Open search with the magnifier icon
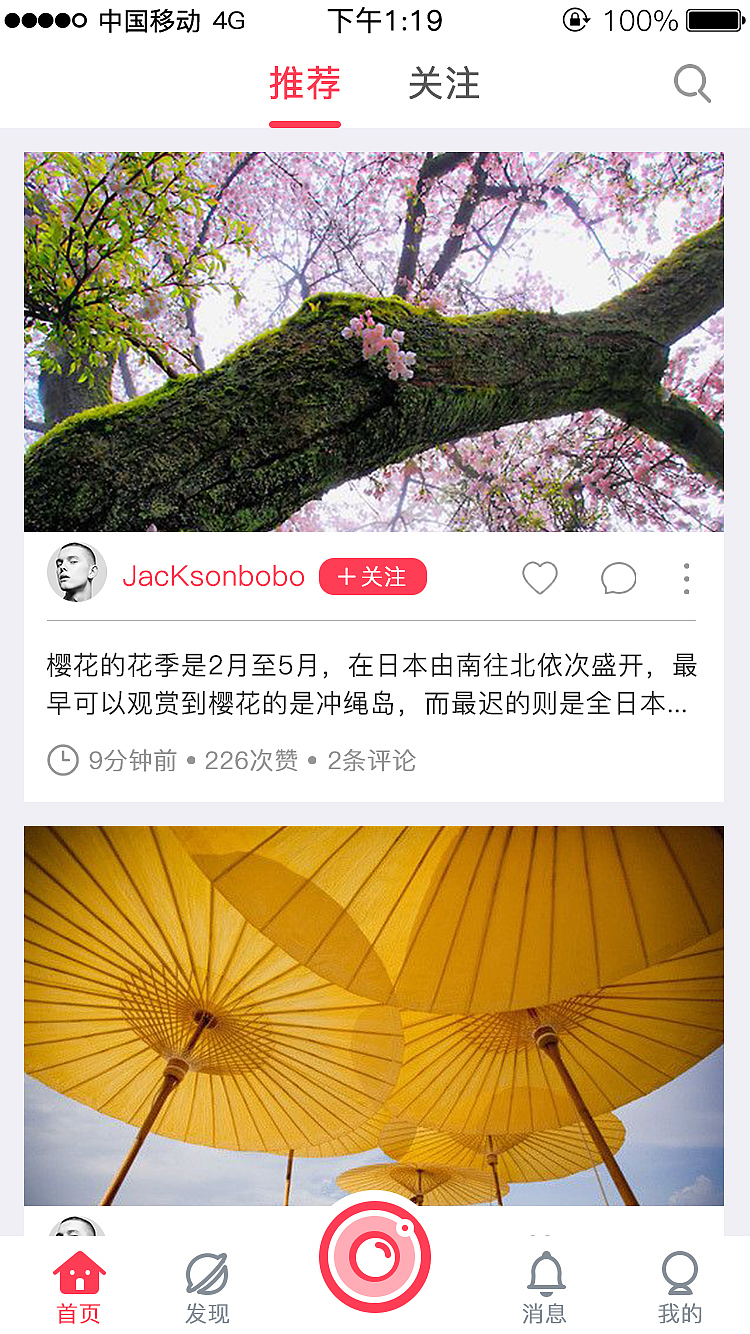 click(692, 84)
